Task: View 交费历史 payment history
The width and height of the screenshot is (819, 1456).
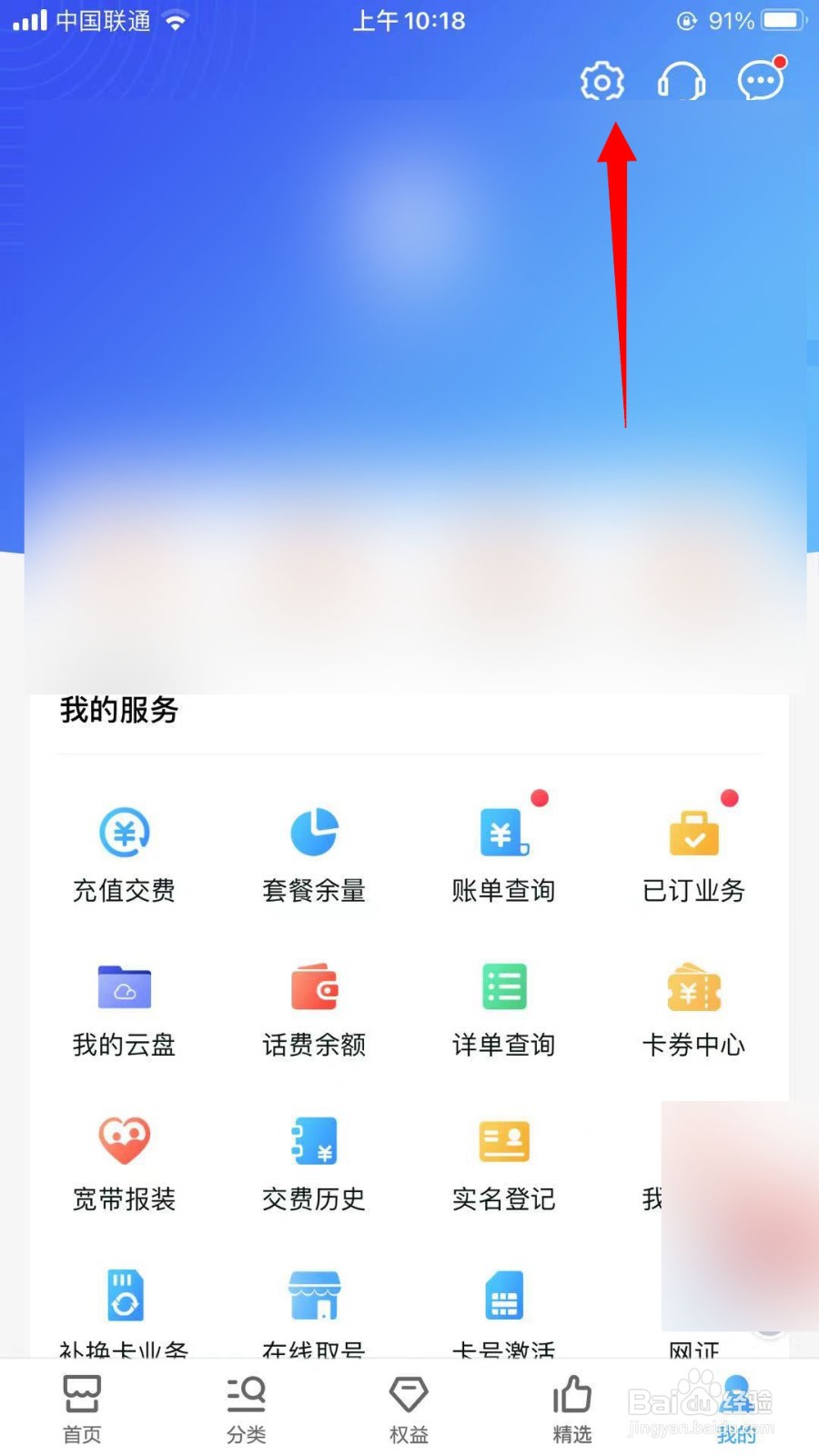Action: point(314,1160)
